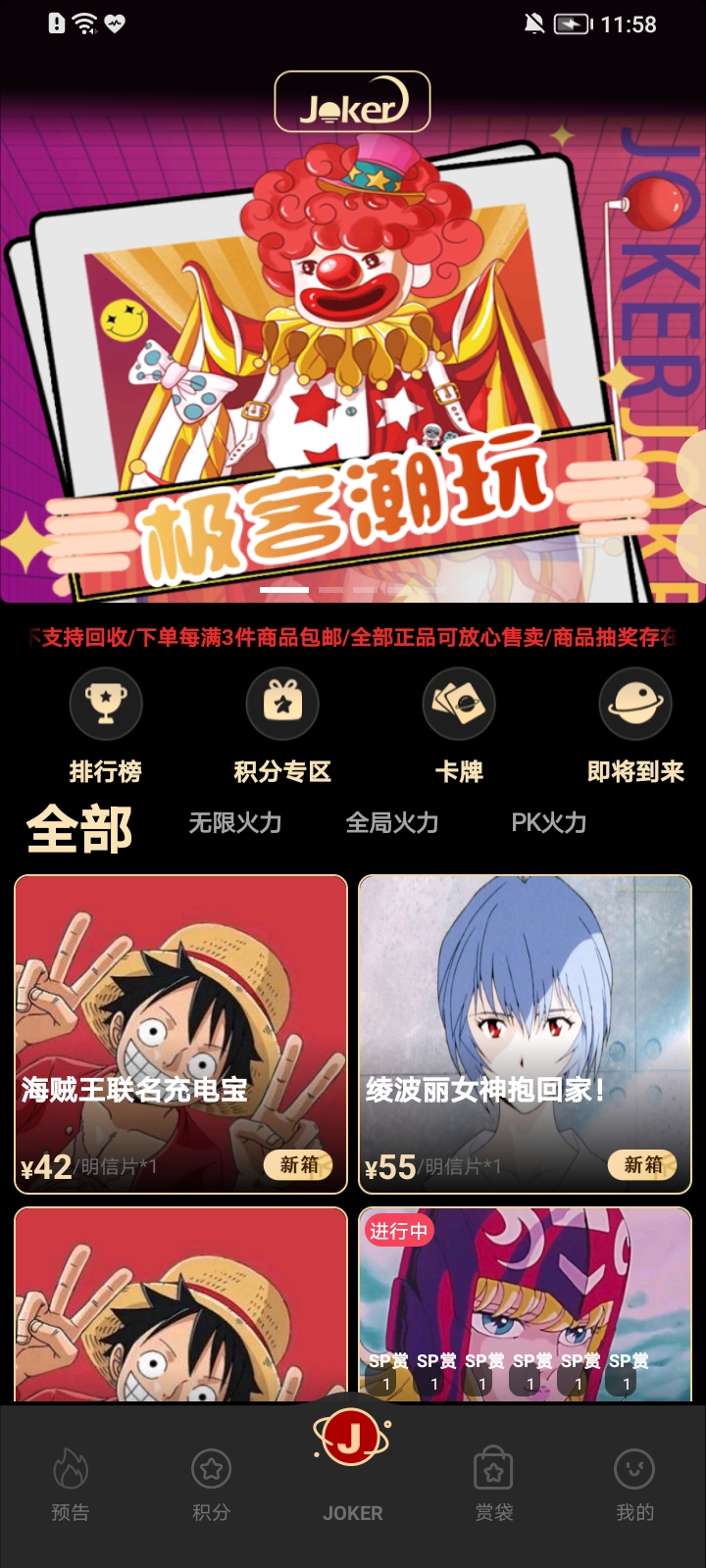Go to the 预告 tab

coord(71,1485)
